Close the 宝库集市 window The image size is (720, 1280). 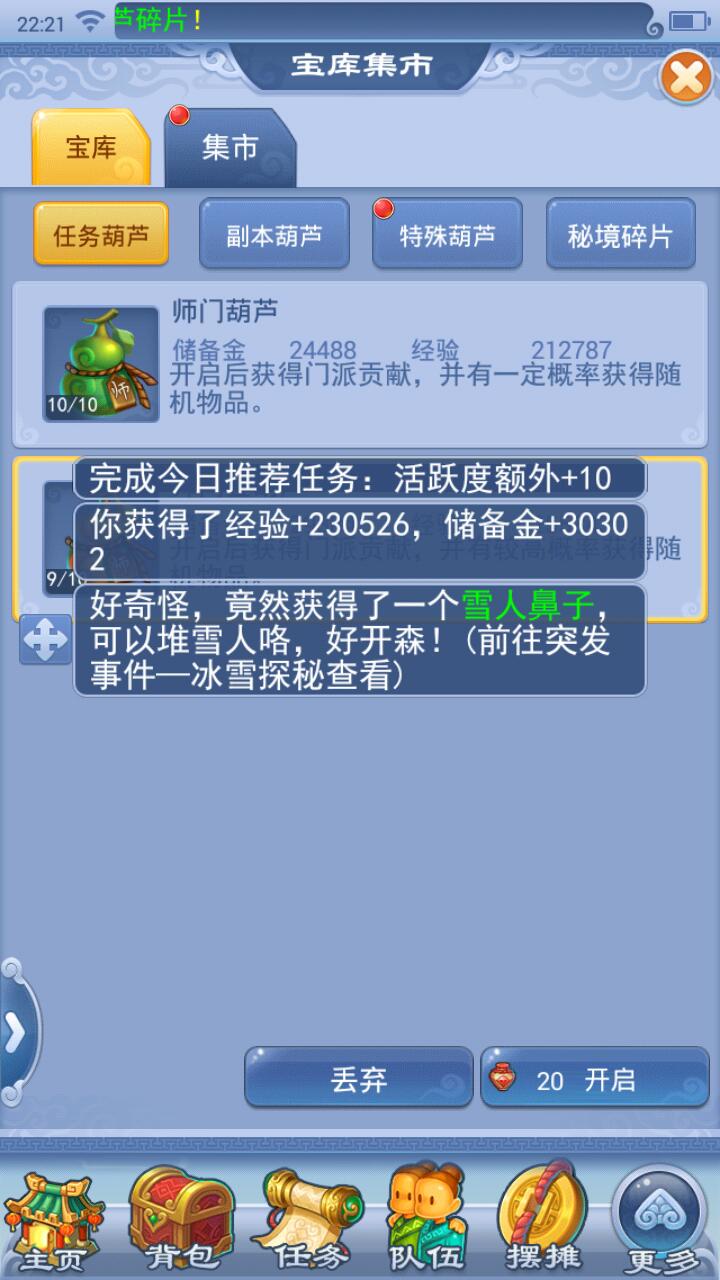point(686,77)
